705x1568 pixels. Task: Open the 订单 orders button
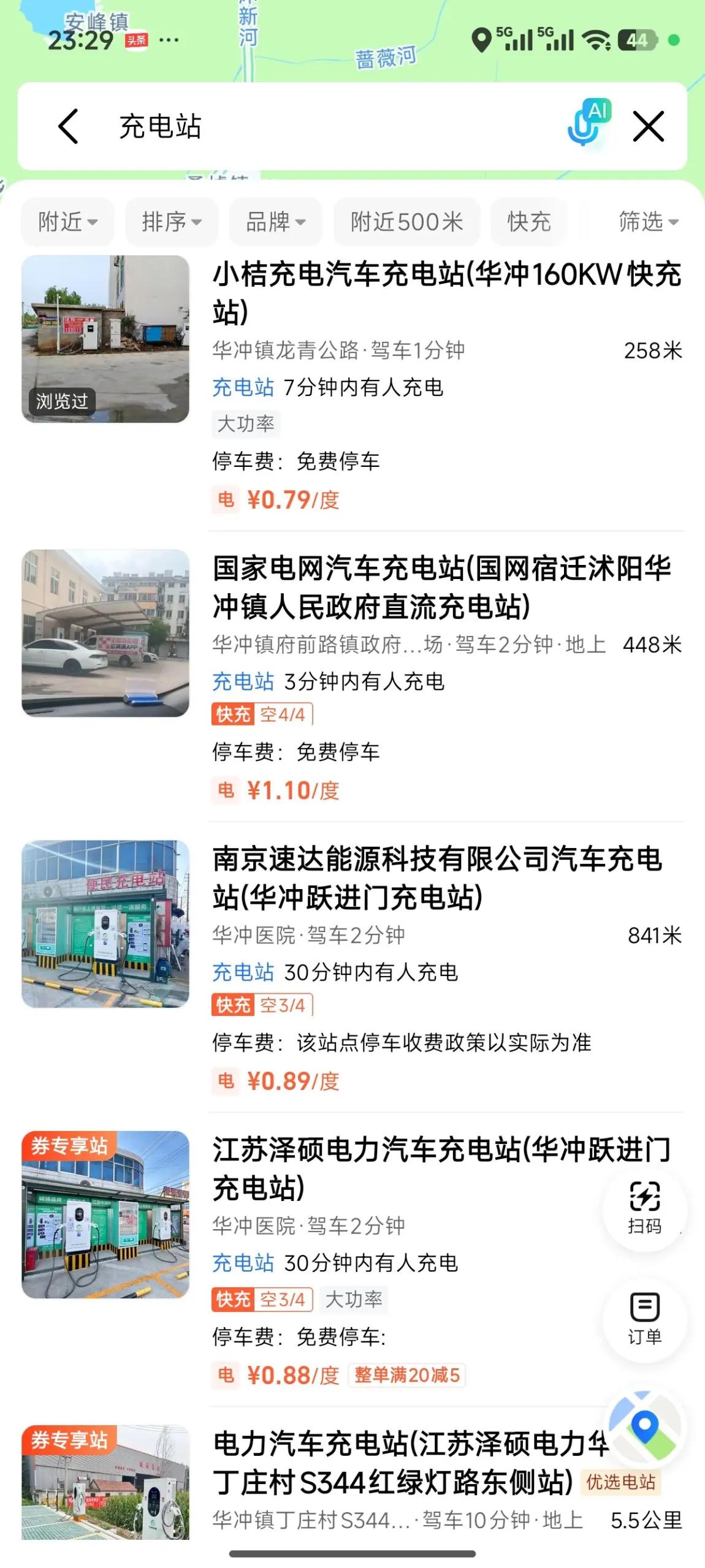(x=644, y=1318)
